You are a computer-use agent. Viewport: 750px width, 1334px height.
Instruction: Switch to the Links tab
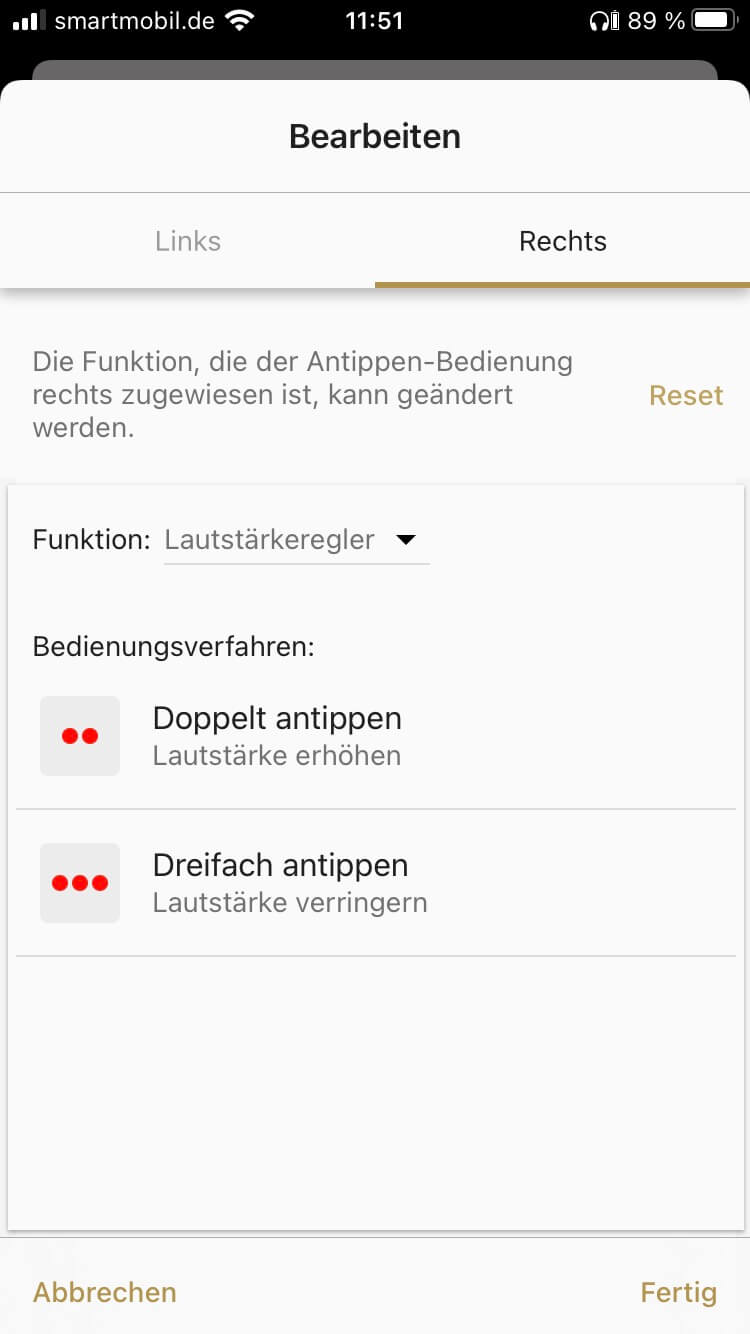tap(188, 241)
